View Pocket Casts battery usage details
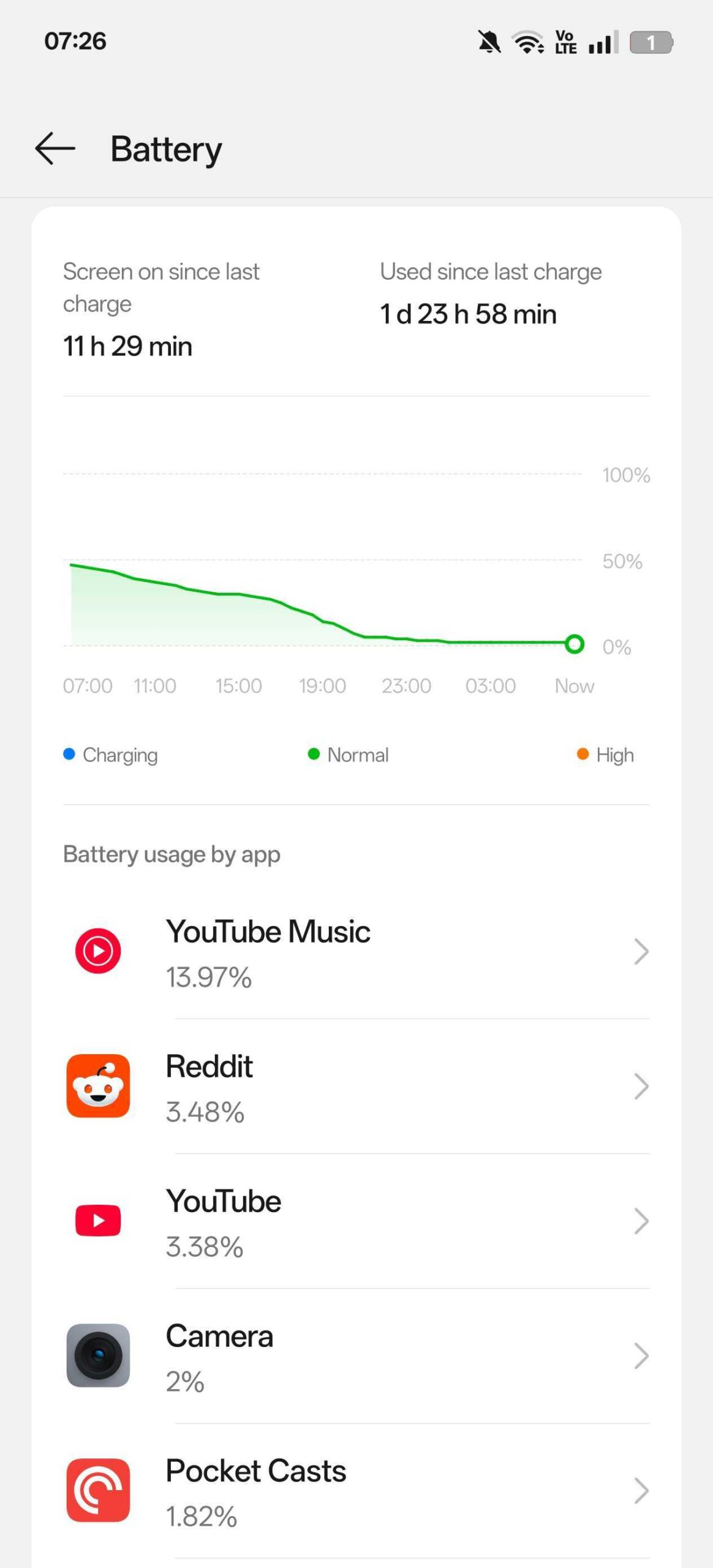 355,1491
